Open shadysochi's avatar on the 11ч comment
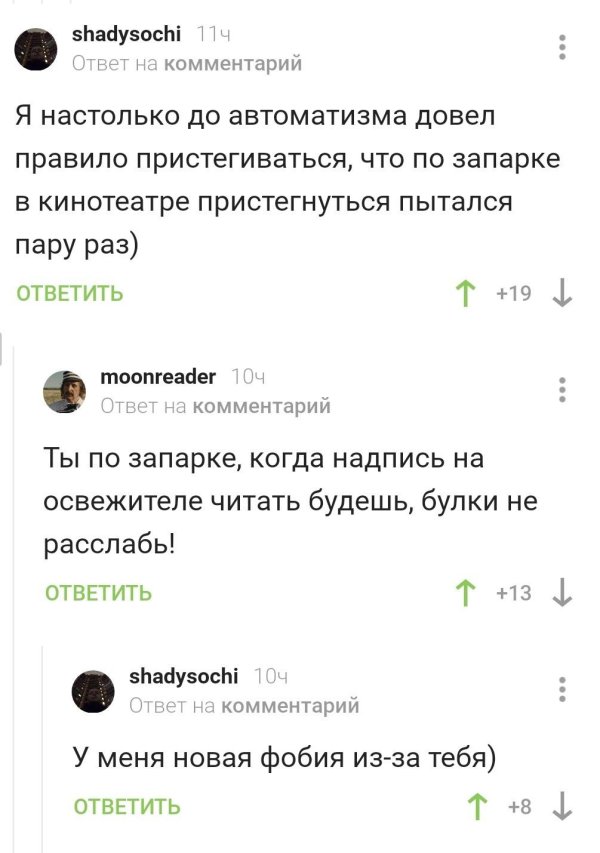The image size is (600, 853). pyautogui.click(x=35, y=47)
